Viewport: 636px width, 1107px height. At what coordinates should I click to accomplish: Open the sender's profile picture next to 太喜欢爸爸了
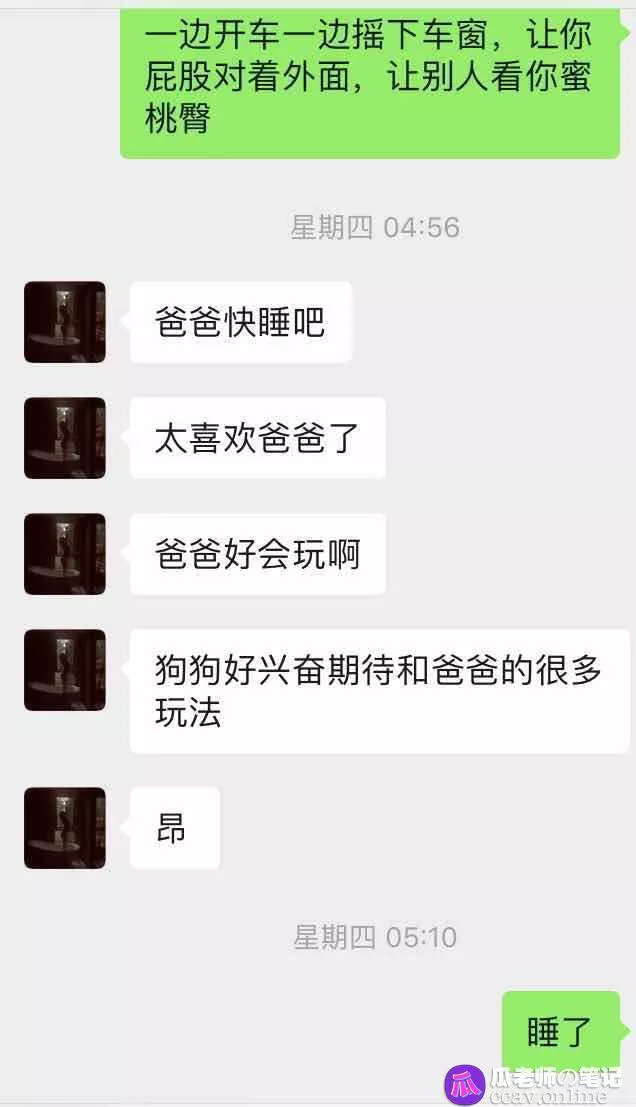click(x=65, y=438)
